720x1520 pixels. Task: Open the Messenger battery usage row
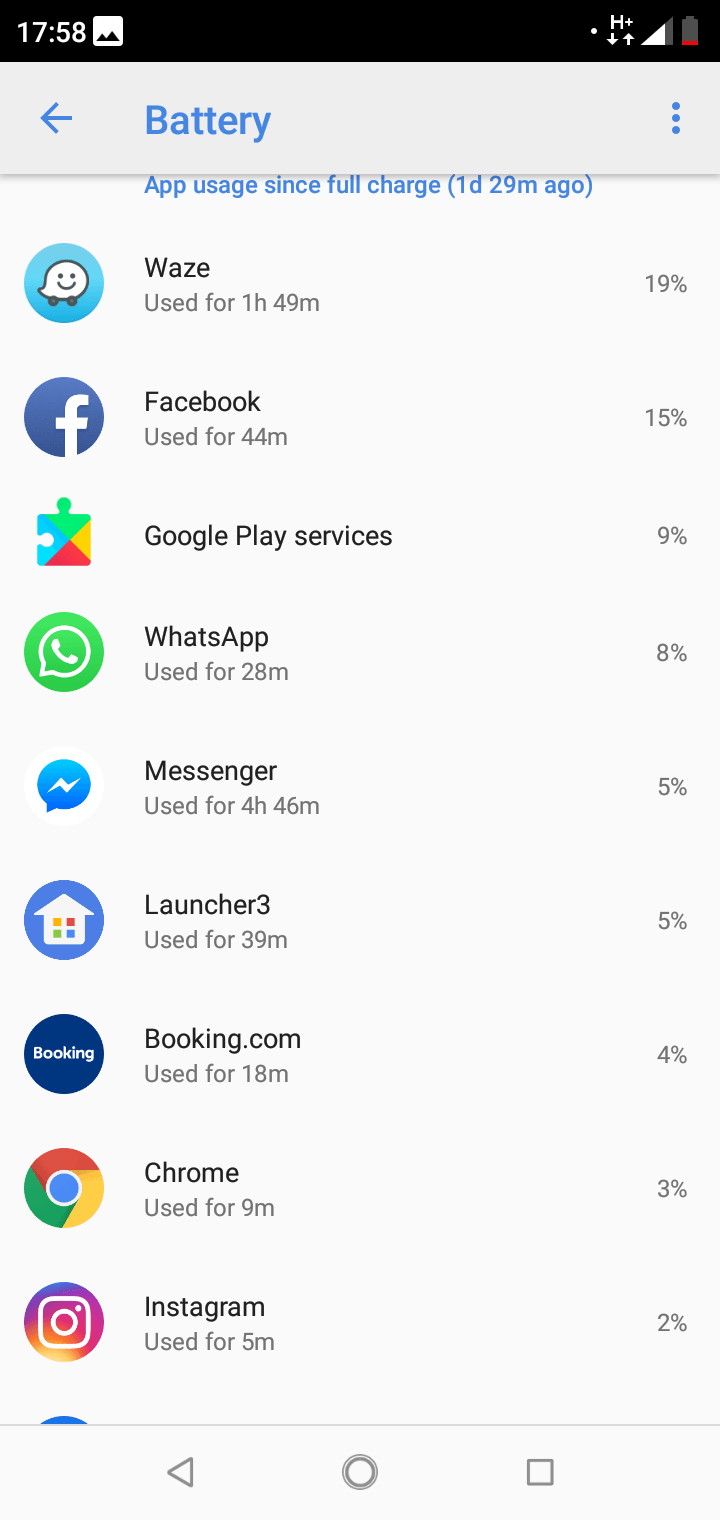coord(360,787)
